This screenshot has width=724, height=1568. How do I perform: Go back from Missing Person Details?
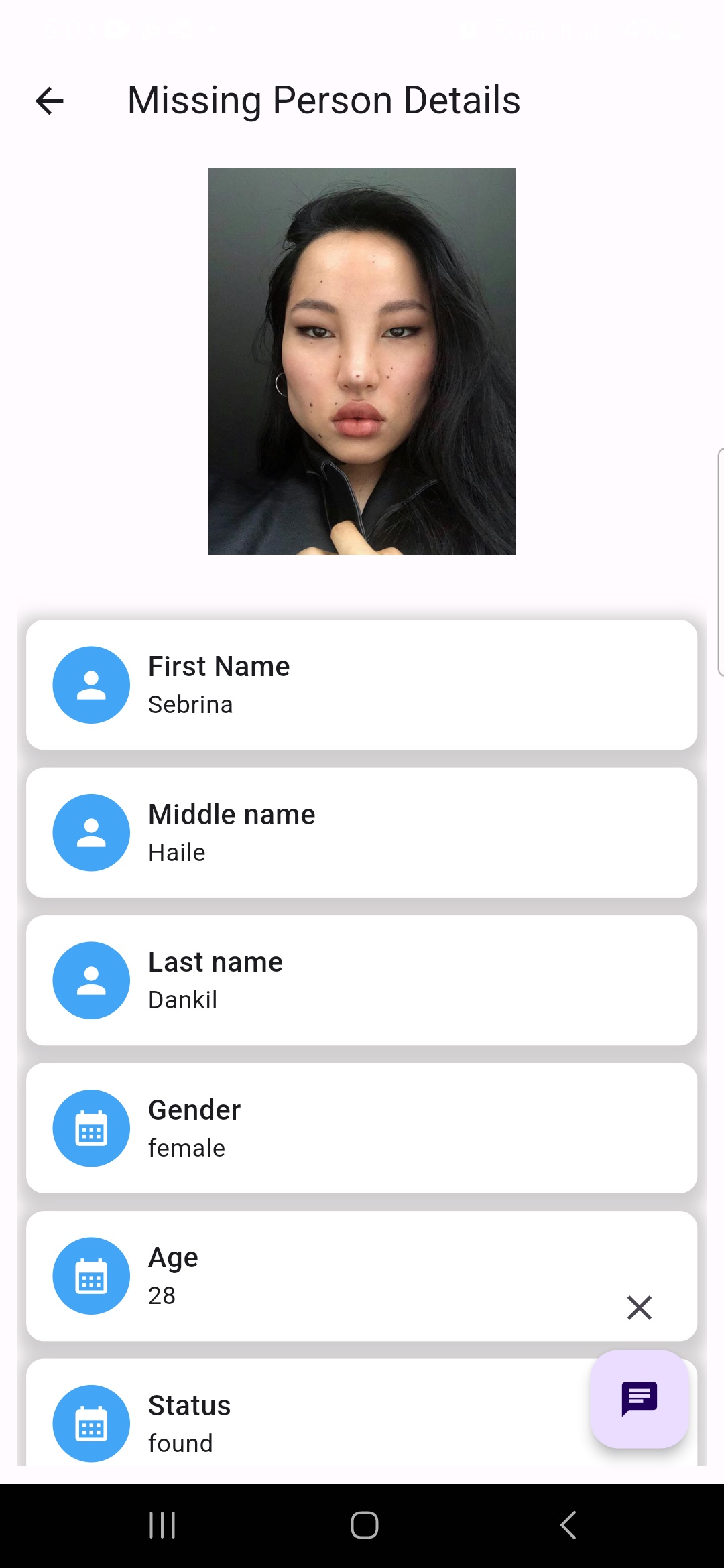click(50, 101)
